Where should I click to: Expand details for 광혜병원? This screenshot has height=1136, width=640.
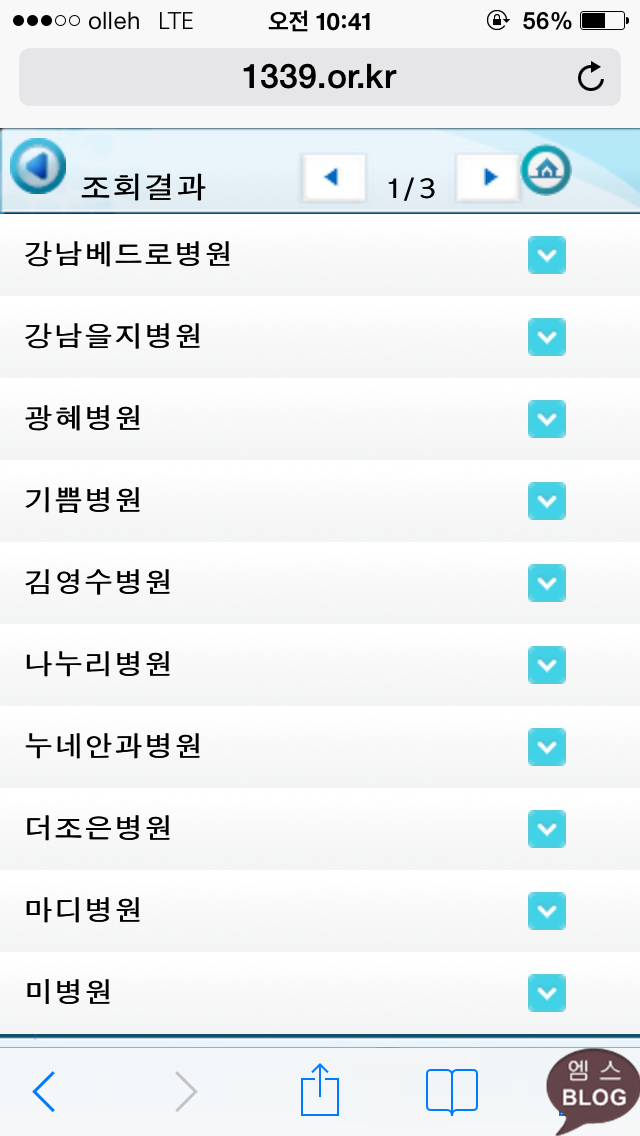[x=547, y=419]
